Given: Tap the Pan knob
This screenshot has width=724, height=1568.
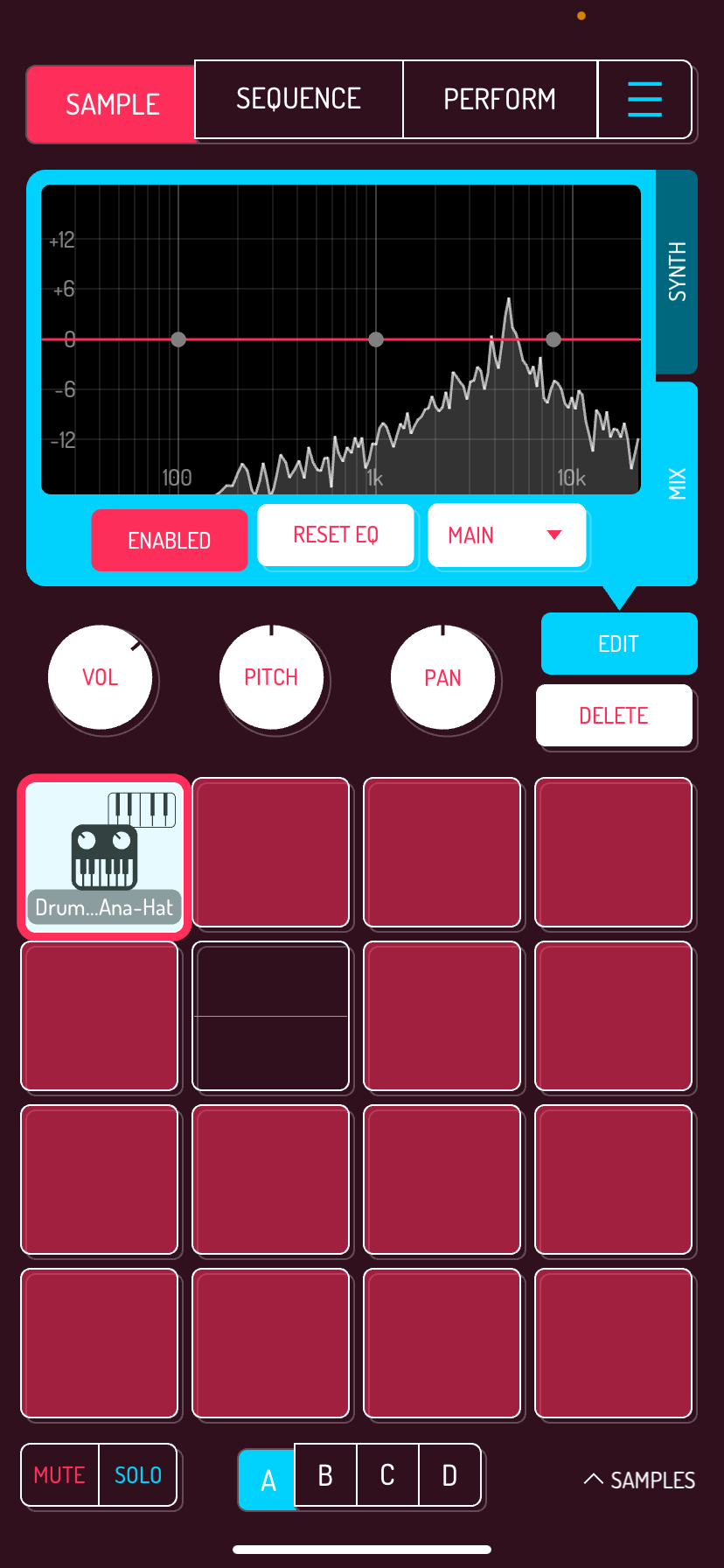Looking at the screenshot, I should pyautogui.click(x=442, y=678).
